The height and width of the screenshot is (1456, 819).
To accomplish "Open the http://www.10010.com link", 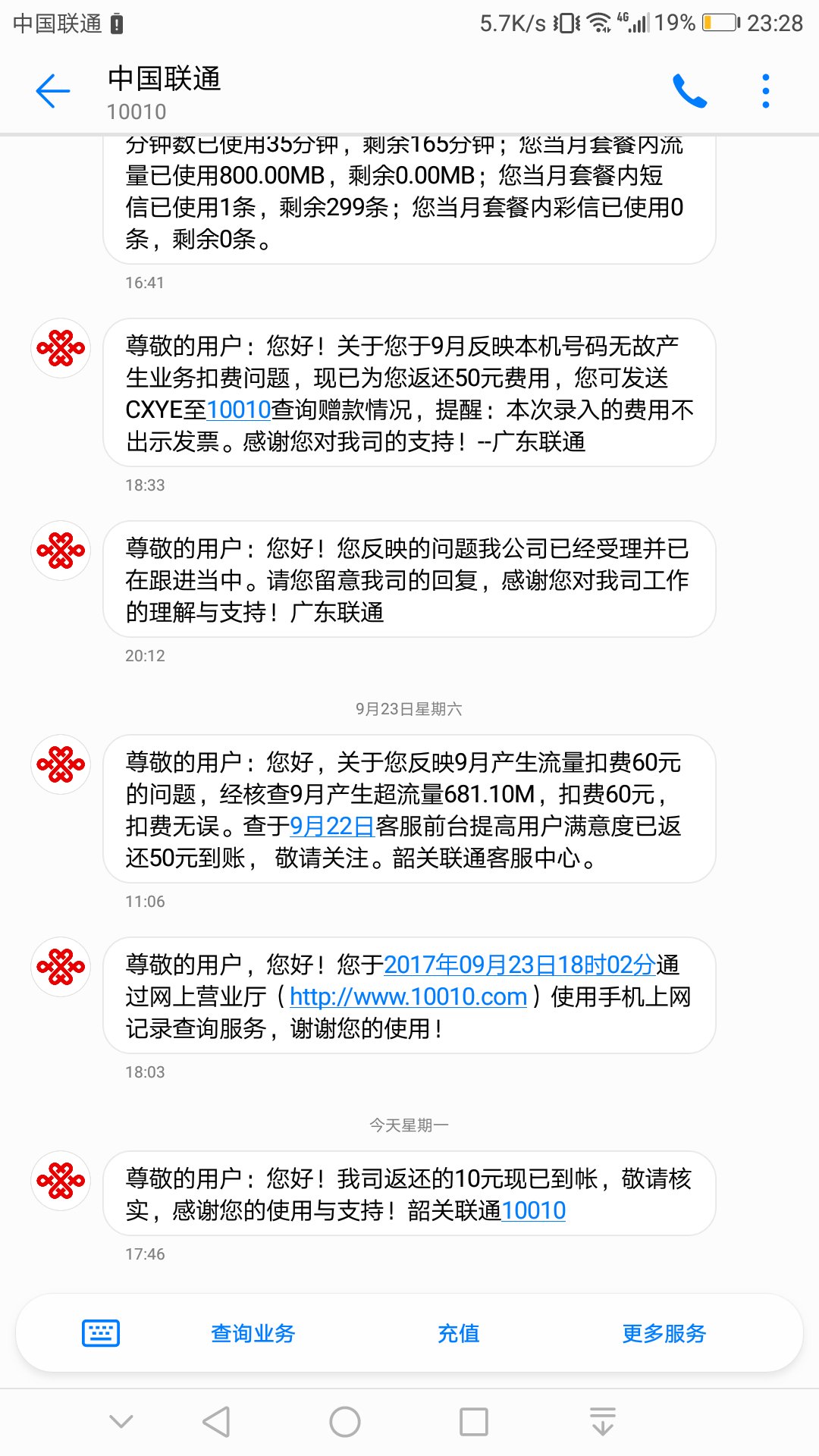I will [408, 996].
